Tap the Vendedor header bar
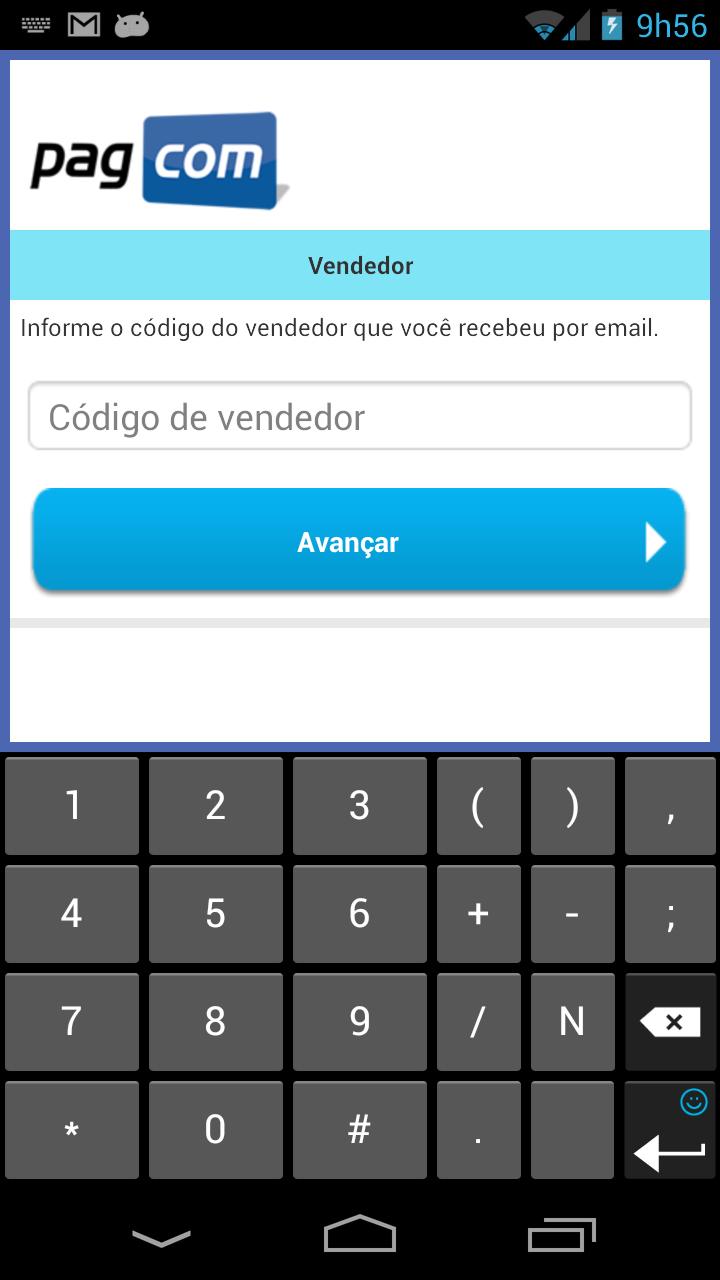The image size is (720, 1280). coord(360,265)
